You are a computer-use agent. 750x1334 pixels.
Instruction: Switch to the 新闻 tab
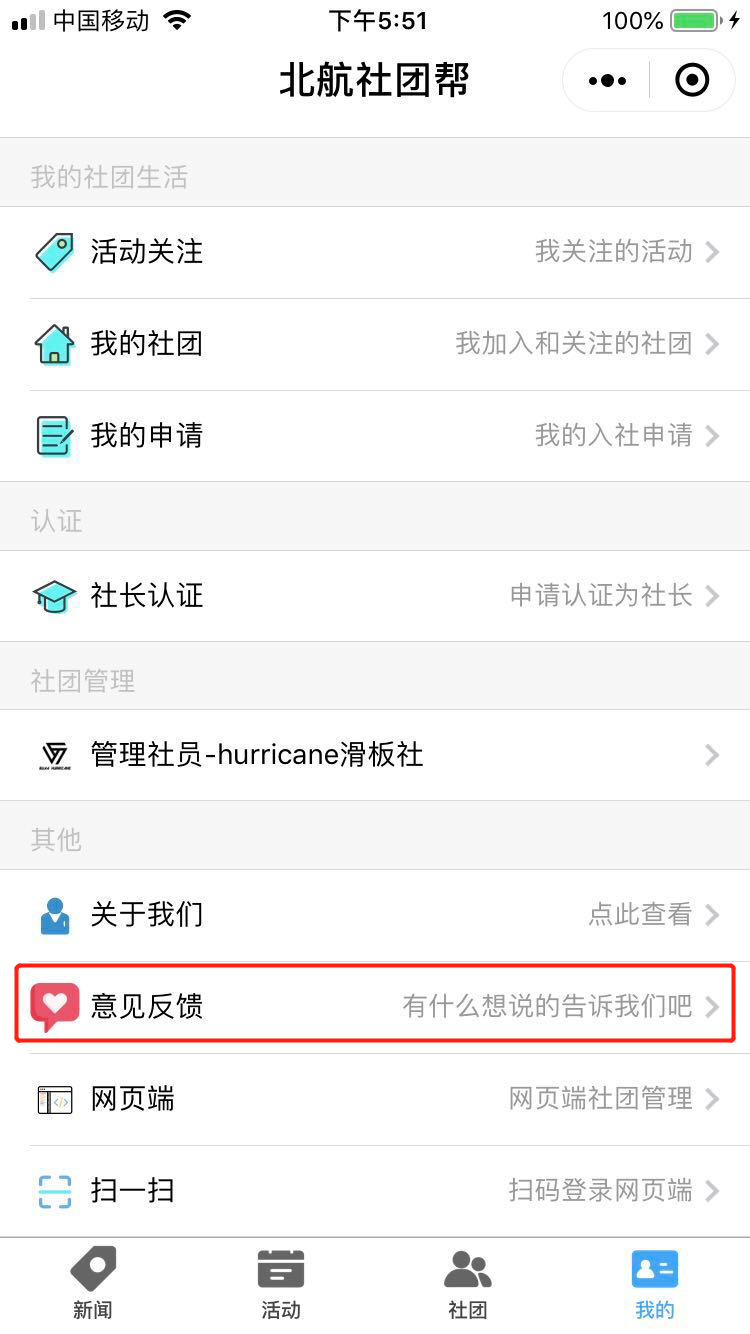point(93,1286)
